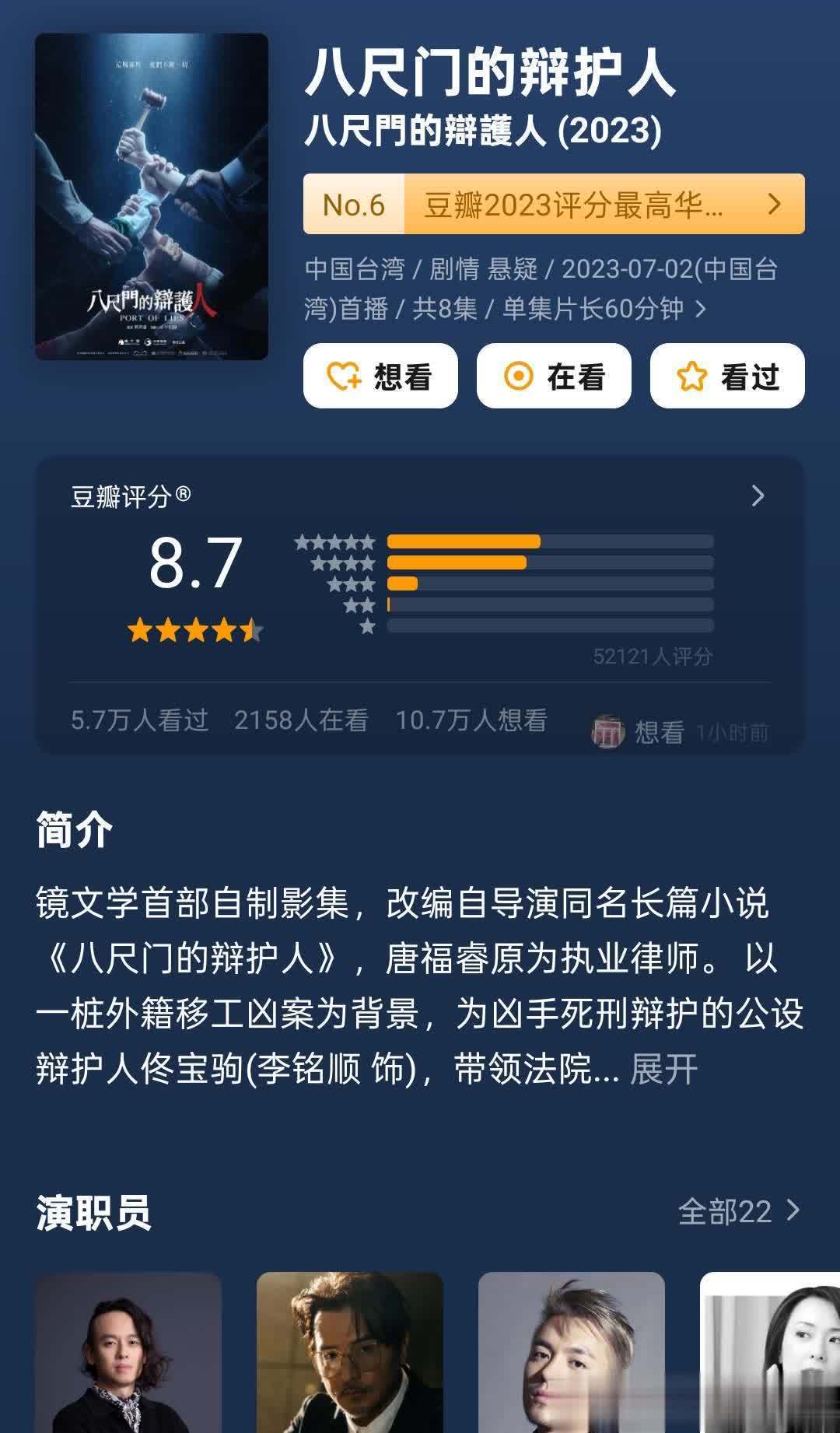Open the No.6 豆瓣2023 ranking banner
Viewport: 840px width, 1433px height.
pos(553,204)
